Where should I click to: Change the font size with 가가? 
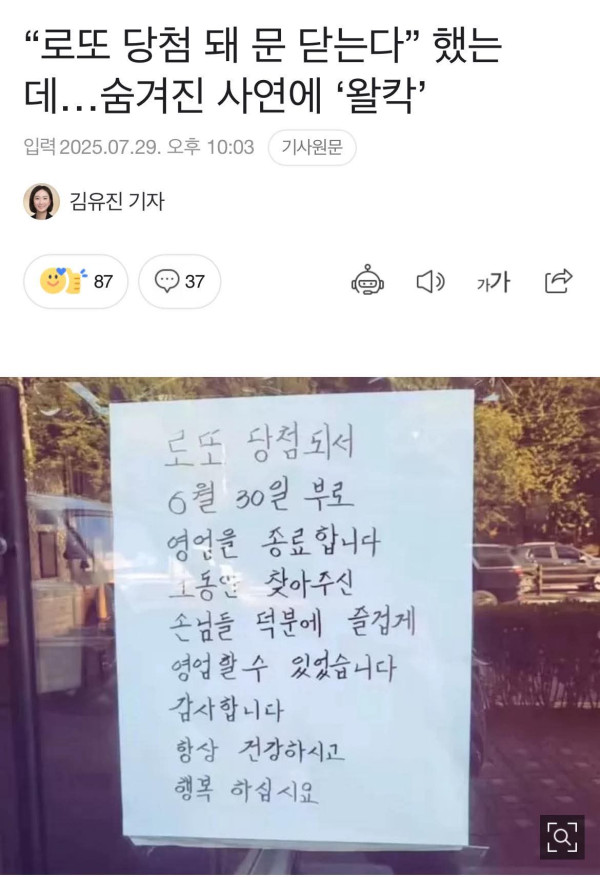pyautogui.click(x=493, y=282)
